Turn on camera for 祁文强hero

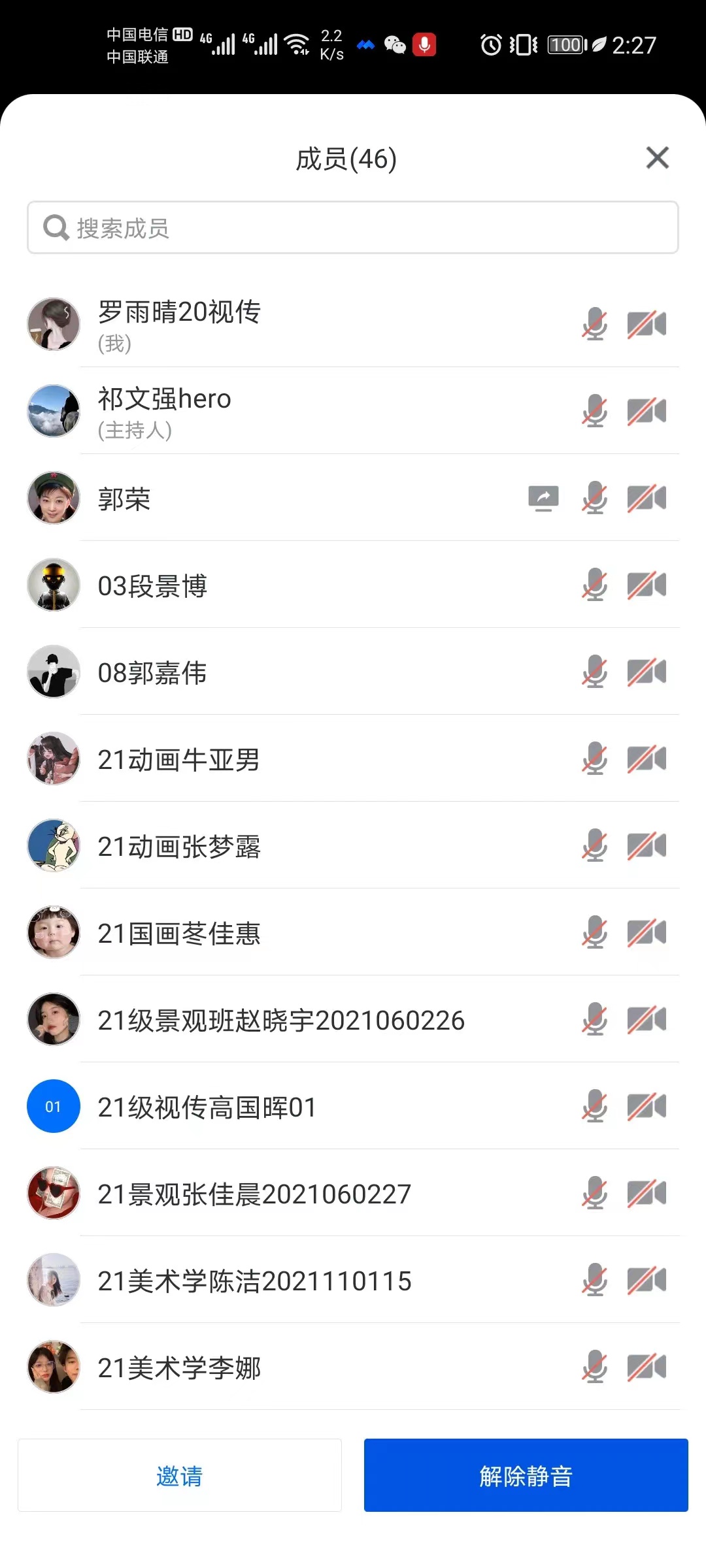coord(646,410)
